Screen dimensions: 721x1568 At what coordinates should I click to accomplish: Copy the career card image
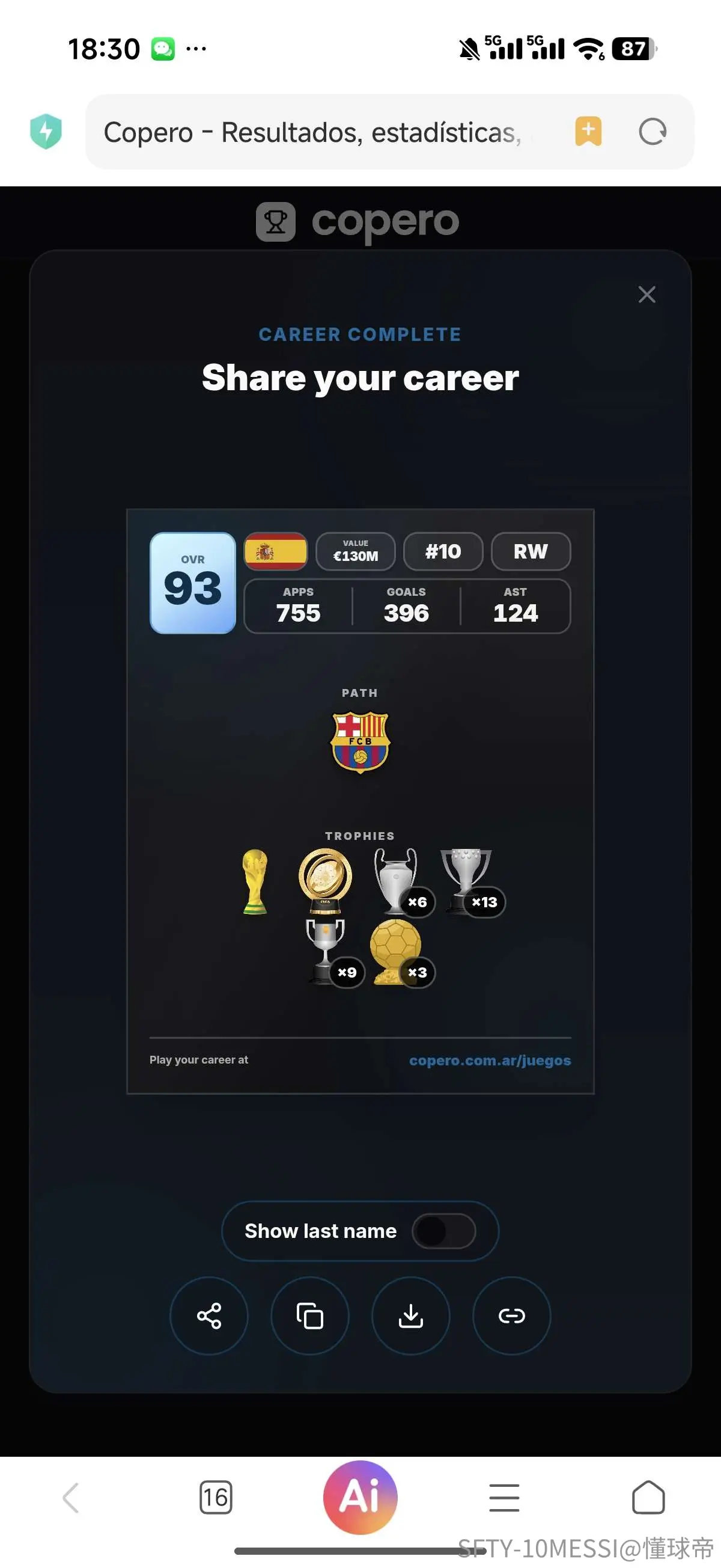[x=309, y=1315]
